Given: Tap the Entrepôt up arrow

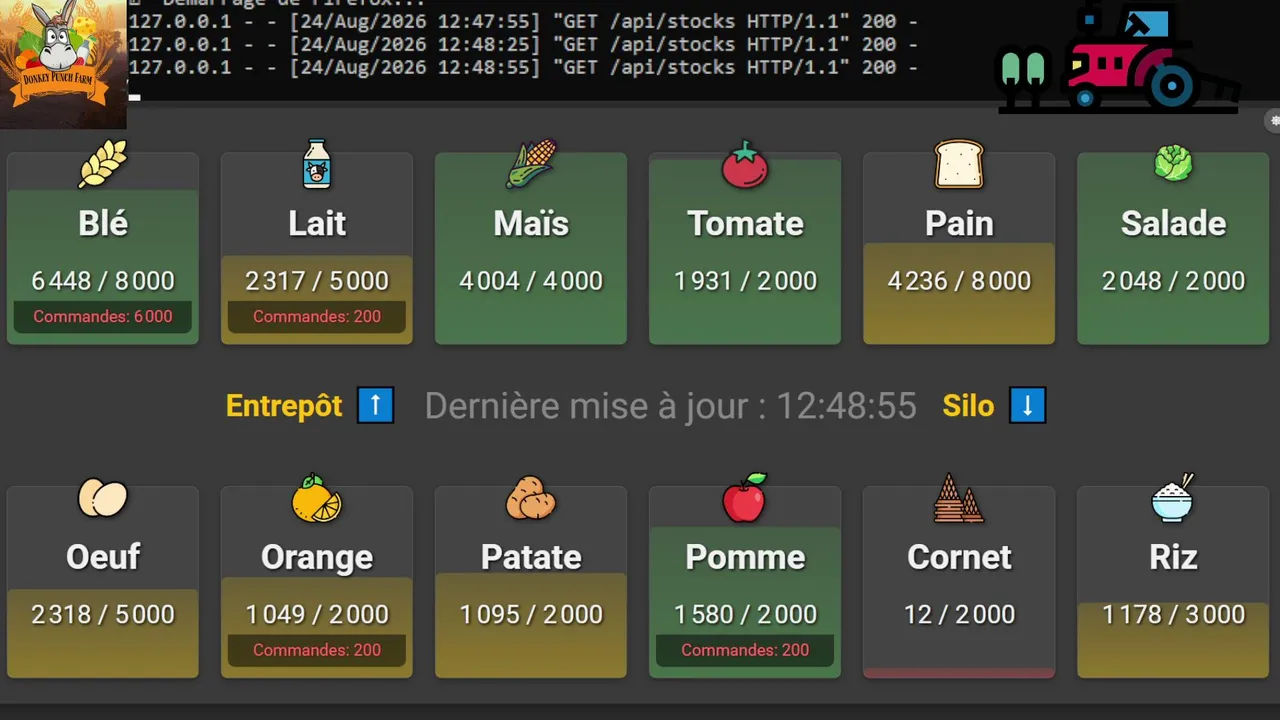Looking at the screenshot, I should pyautogui.click(x=376, y=406).
